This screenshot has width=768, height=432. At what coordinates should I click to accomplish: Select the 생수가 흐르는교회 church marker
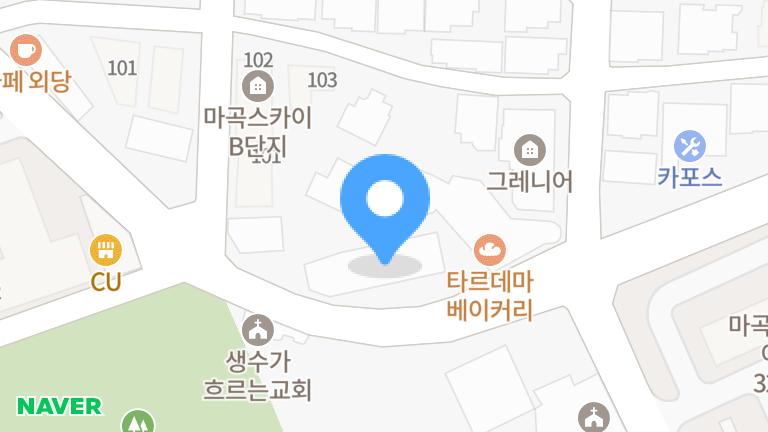pos(259,328)
